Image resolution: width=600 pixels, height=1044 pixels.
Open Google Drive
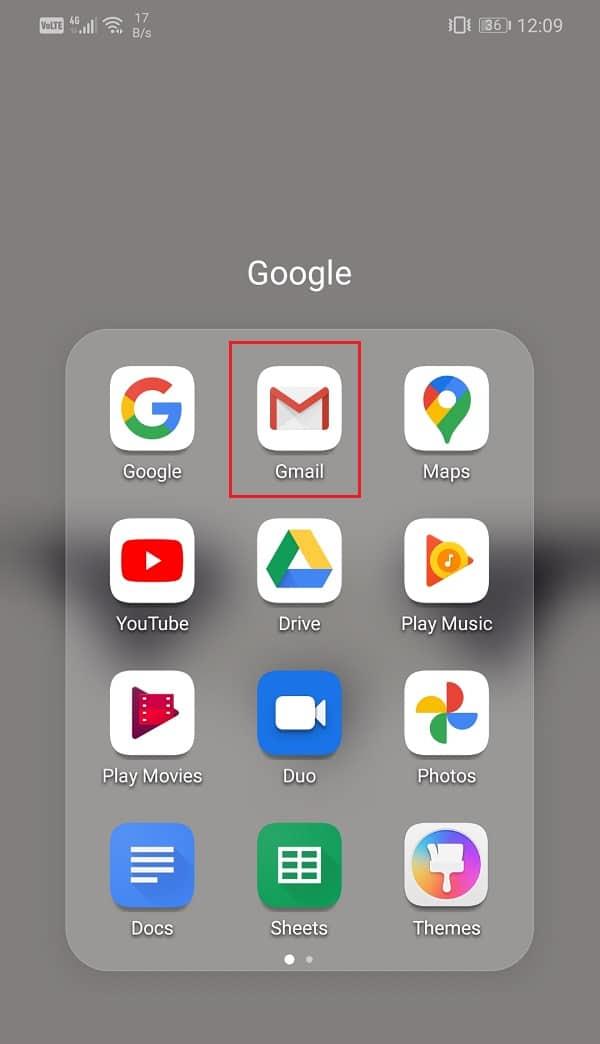point(299,561)
